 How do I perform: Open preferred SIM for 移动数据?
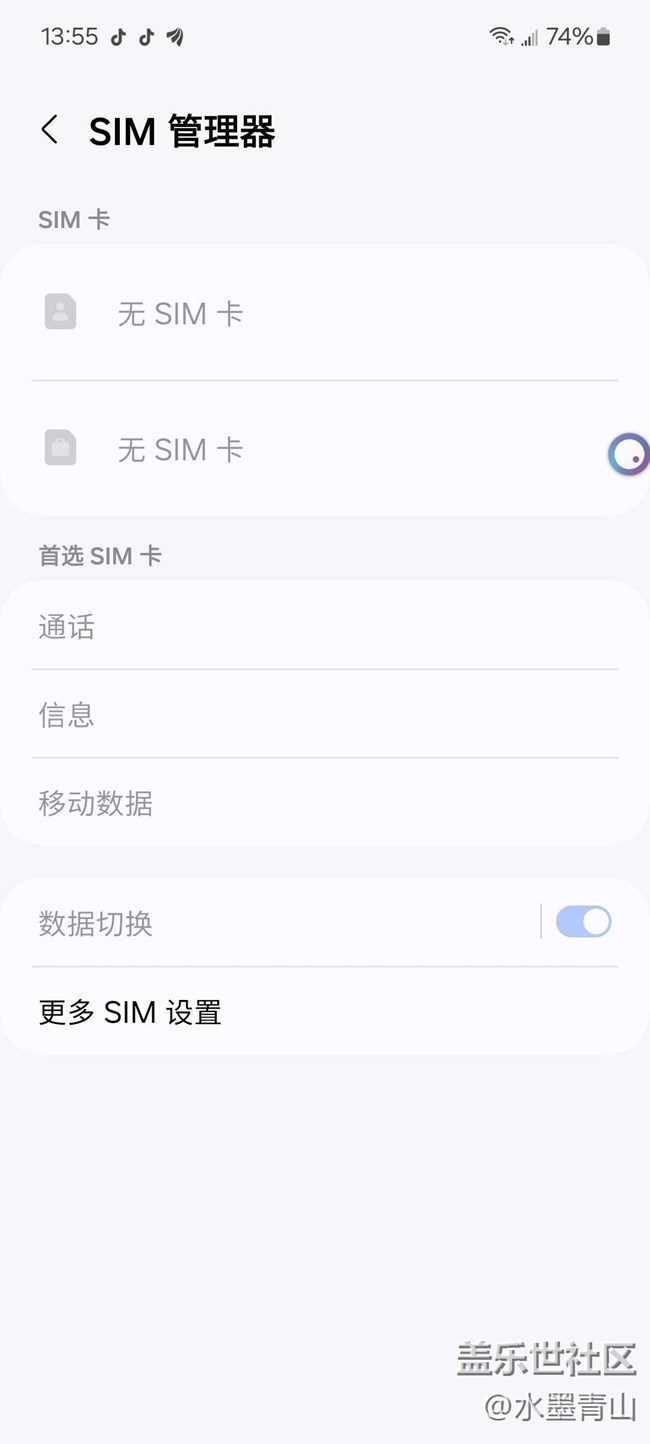click(x=325, y=802)
